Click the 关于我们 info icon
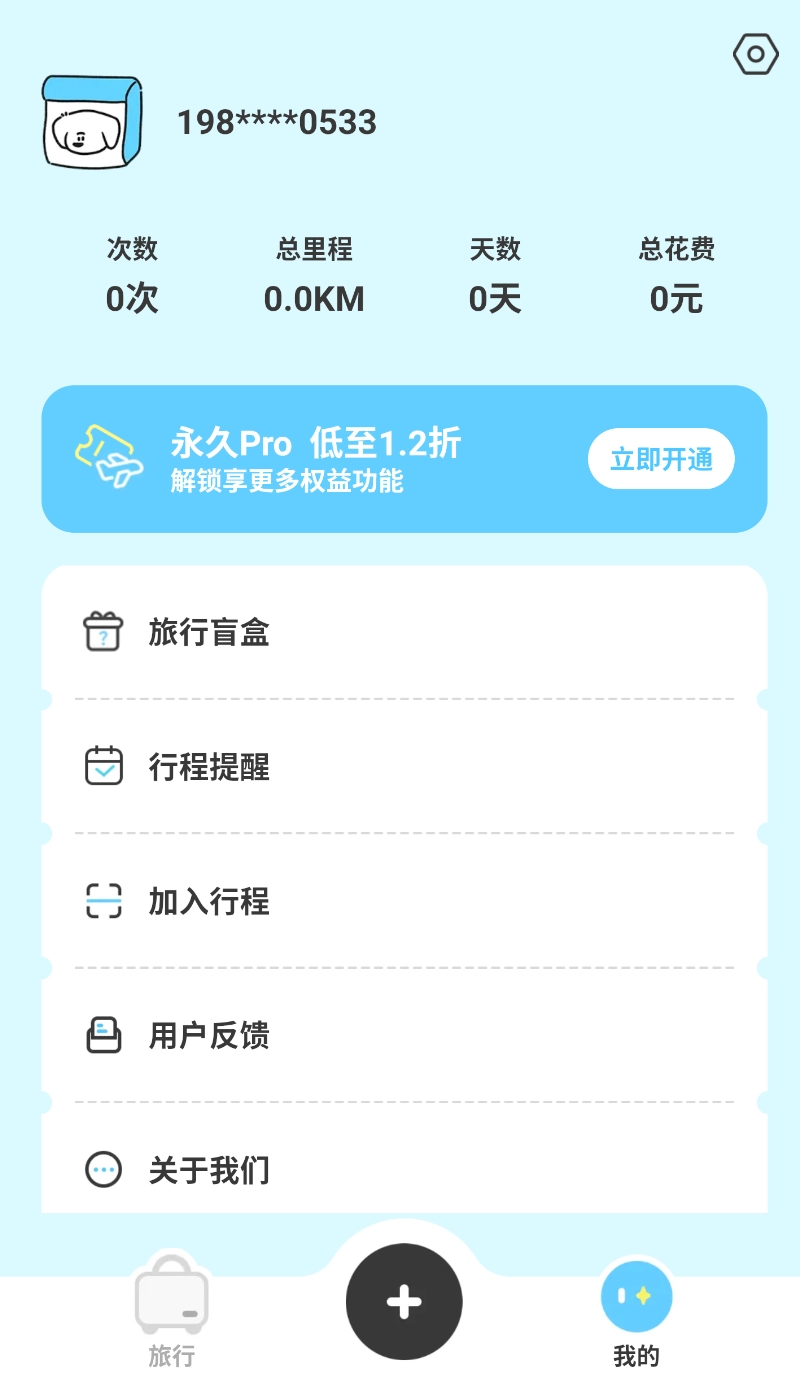The image size is (800, 1380). click(x=103, y=1169)
